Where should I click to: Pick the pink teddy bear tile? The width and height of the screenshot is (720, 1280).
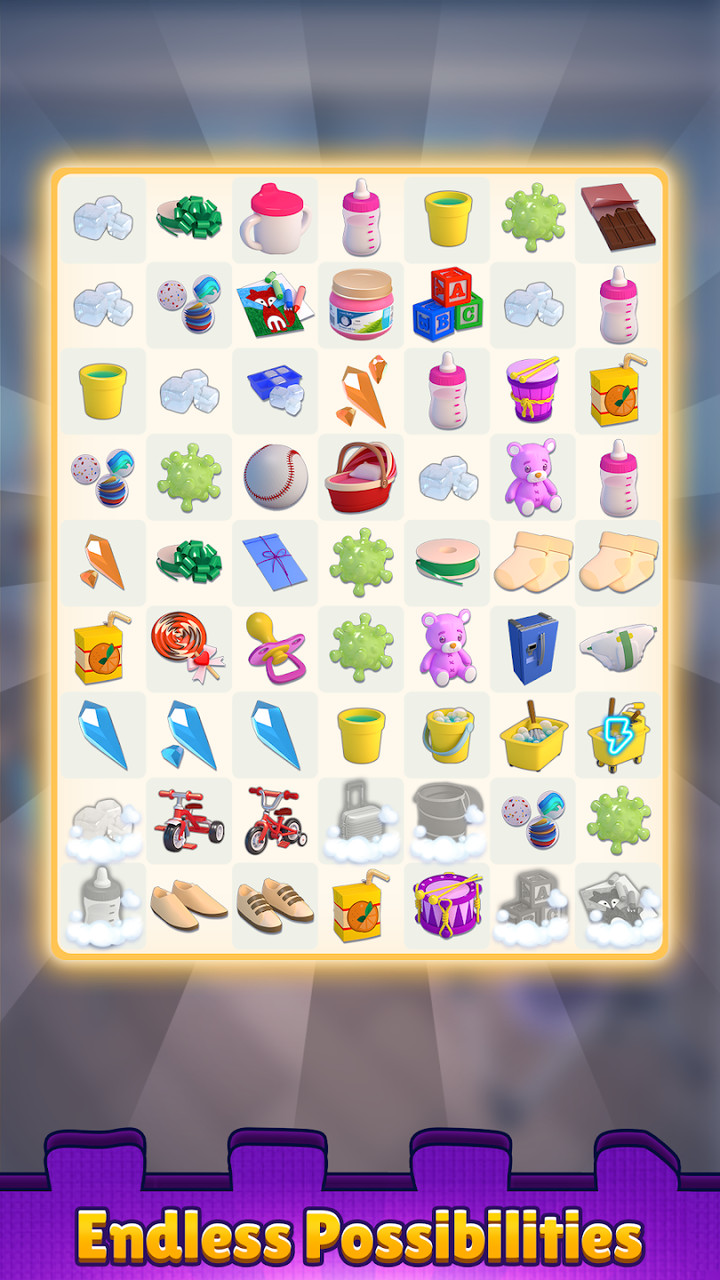533,477
